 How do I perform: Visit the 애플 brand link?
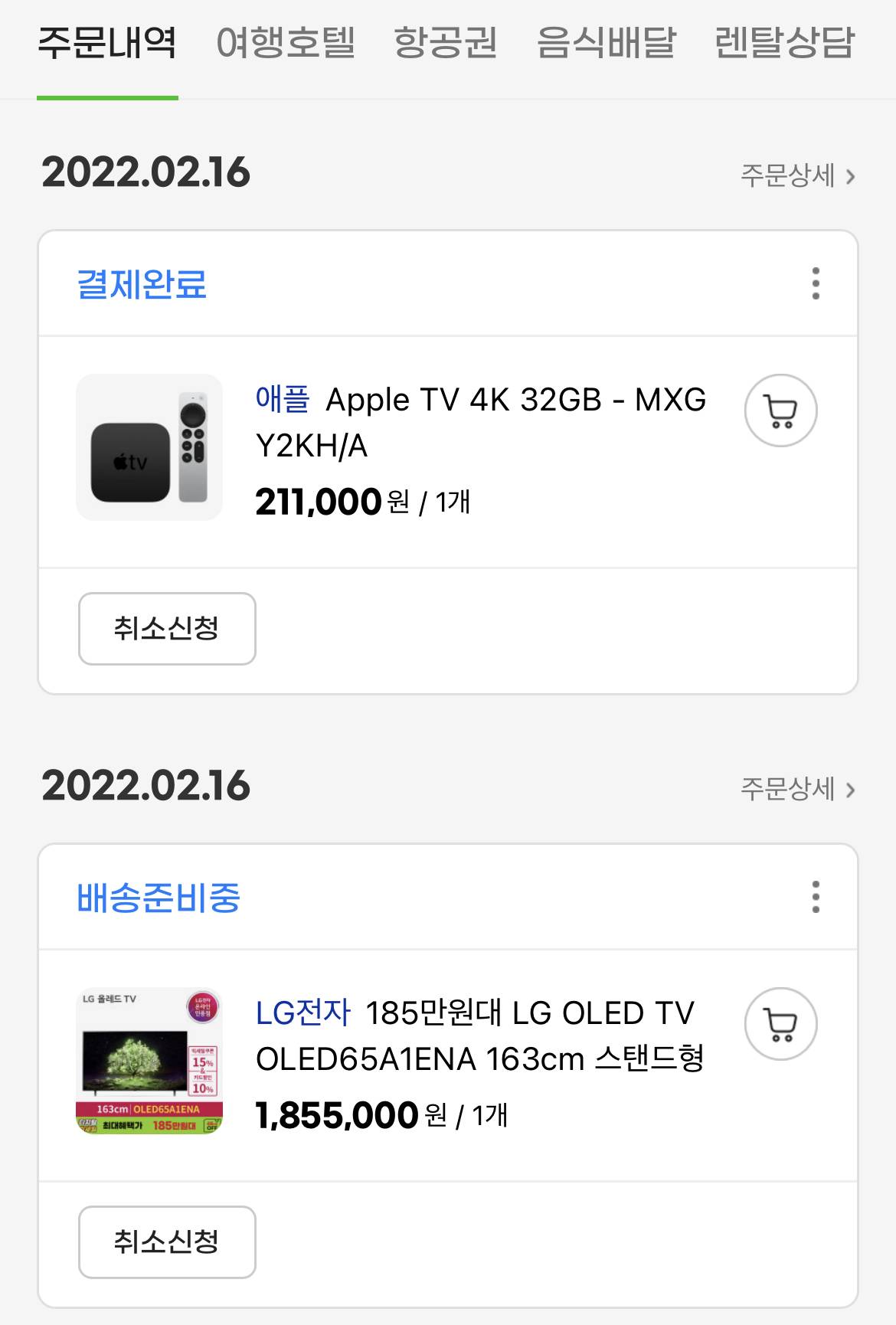pyautogui.click(x=283, y=399)
